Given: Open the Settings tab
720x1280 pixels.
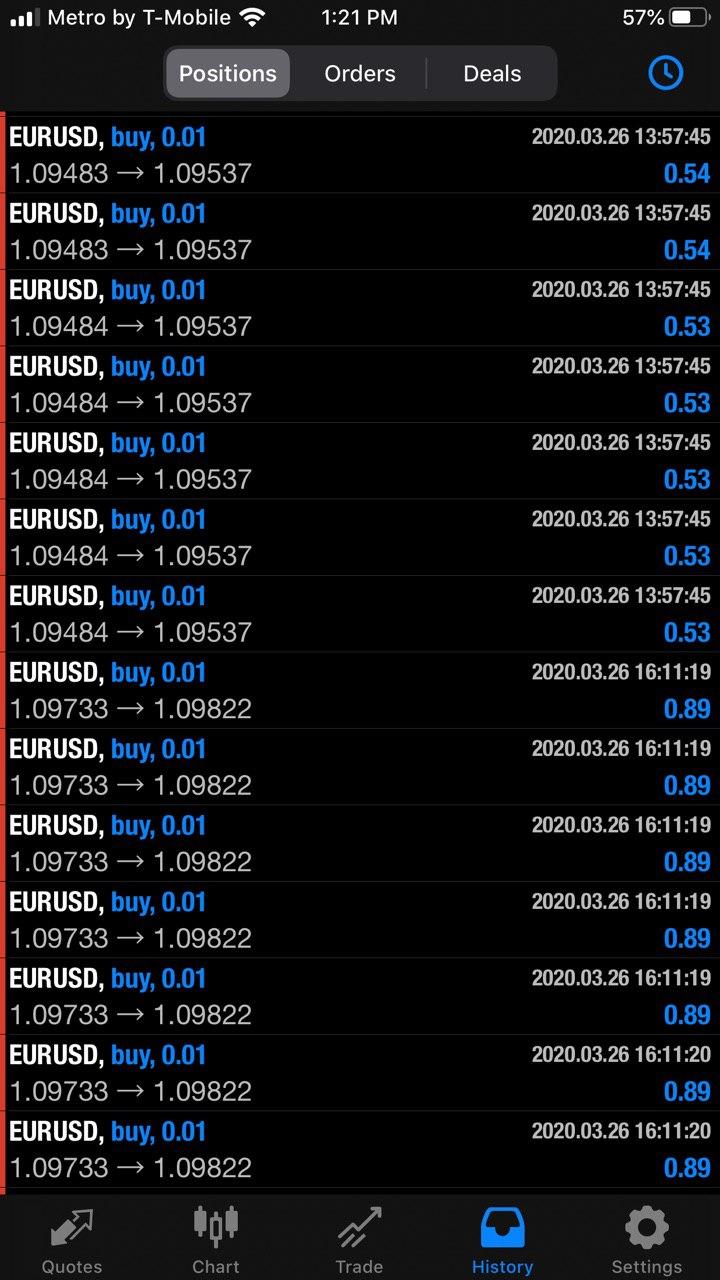Looking at the screenshot, I should [647, 1239].
